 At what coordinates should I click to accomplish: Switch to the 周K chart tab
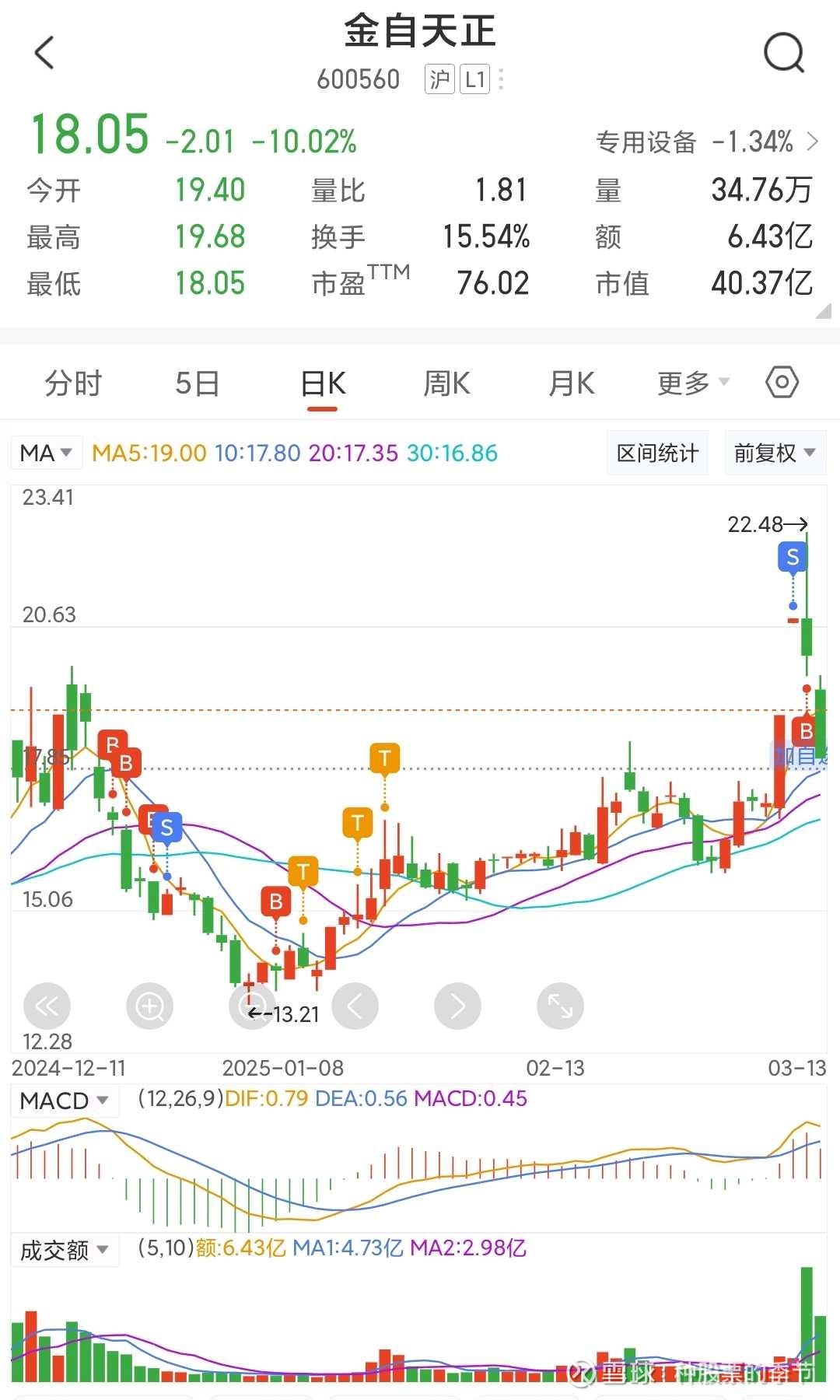[446, 383]
